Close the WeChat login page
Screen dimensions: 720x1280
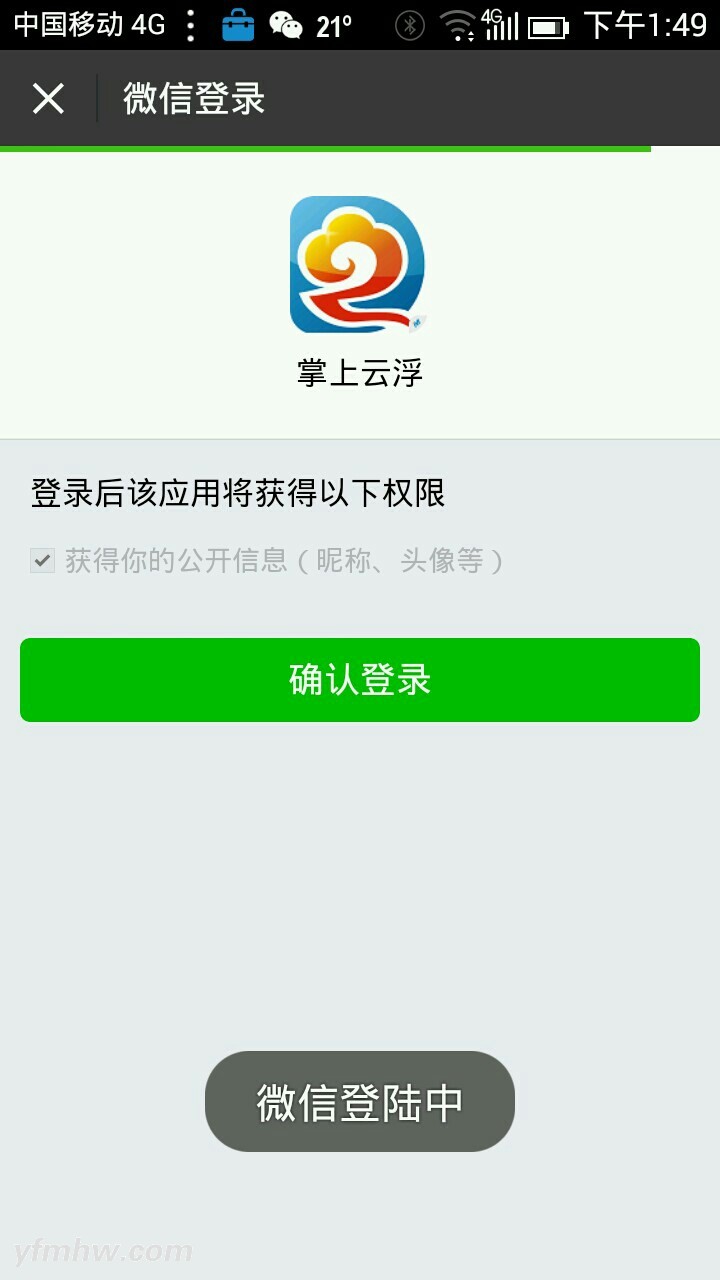(48, 99)
